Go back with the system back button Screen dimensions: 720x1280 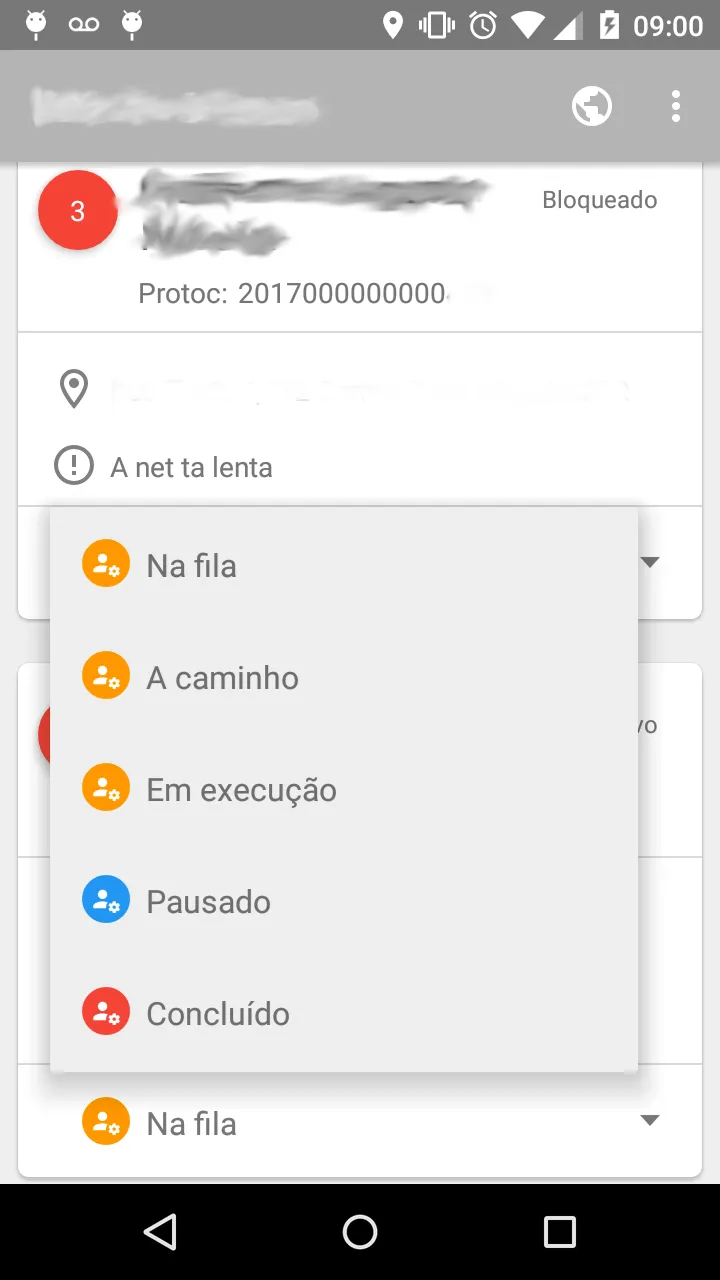pyautogui.click(x=160, y=1232)
